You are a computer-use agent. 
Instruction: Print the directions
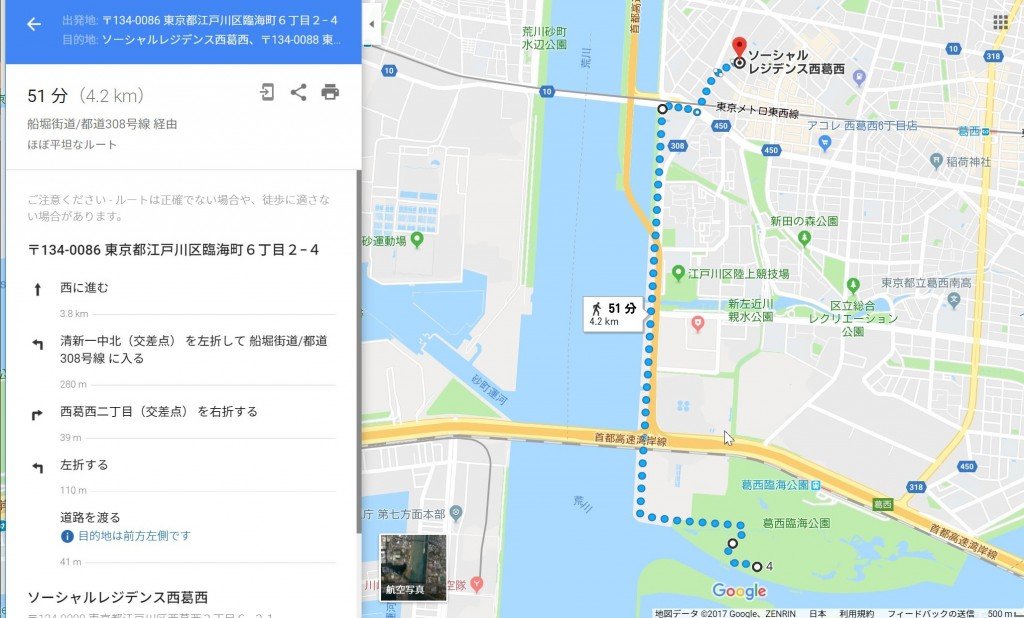[x=330, y=92]
